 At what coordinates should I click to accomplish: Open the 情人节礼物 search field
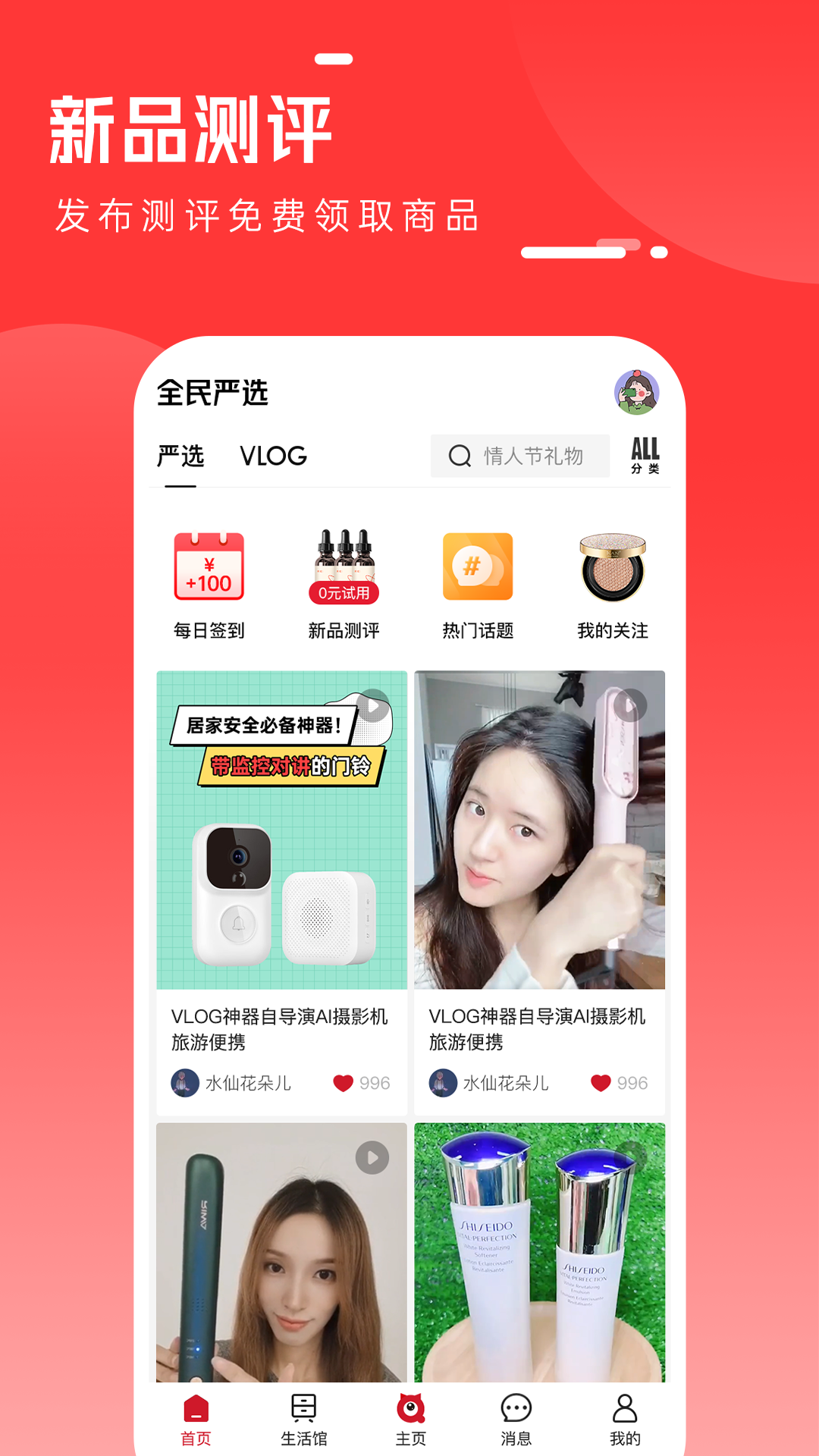click(521, 456)
